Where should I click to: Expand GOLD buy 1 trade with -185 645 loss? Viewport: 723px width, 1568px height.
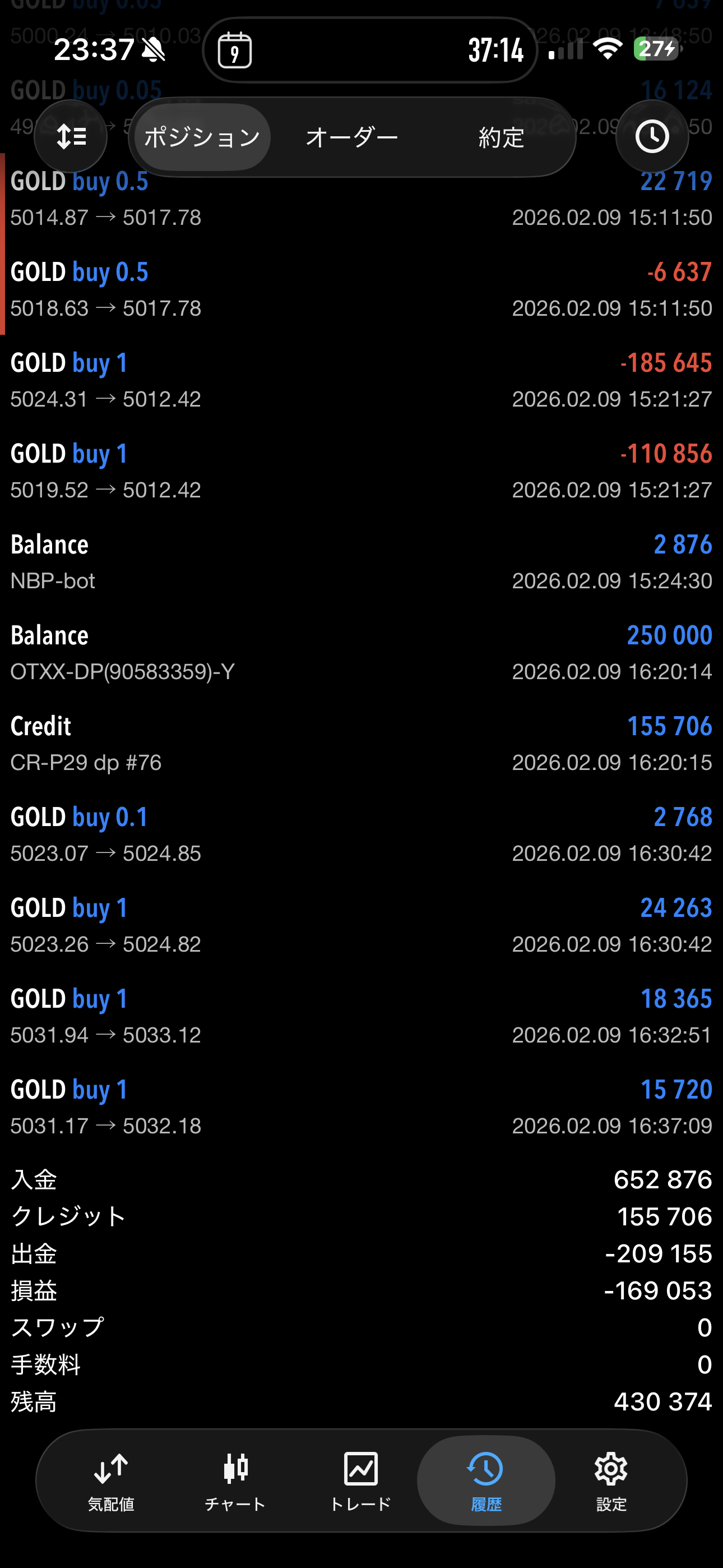tap(361, 380)
